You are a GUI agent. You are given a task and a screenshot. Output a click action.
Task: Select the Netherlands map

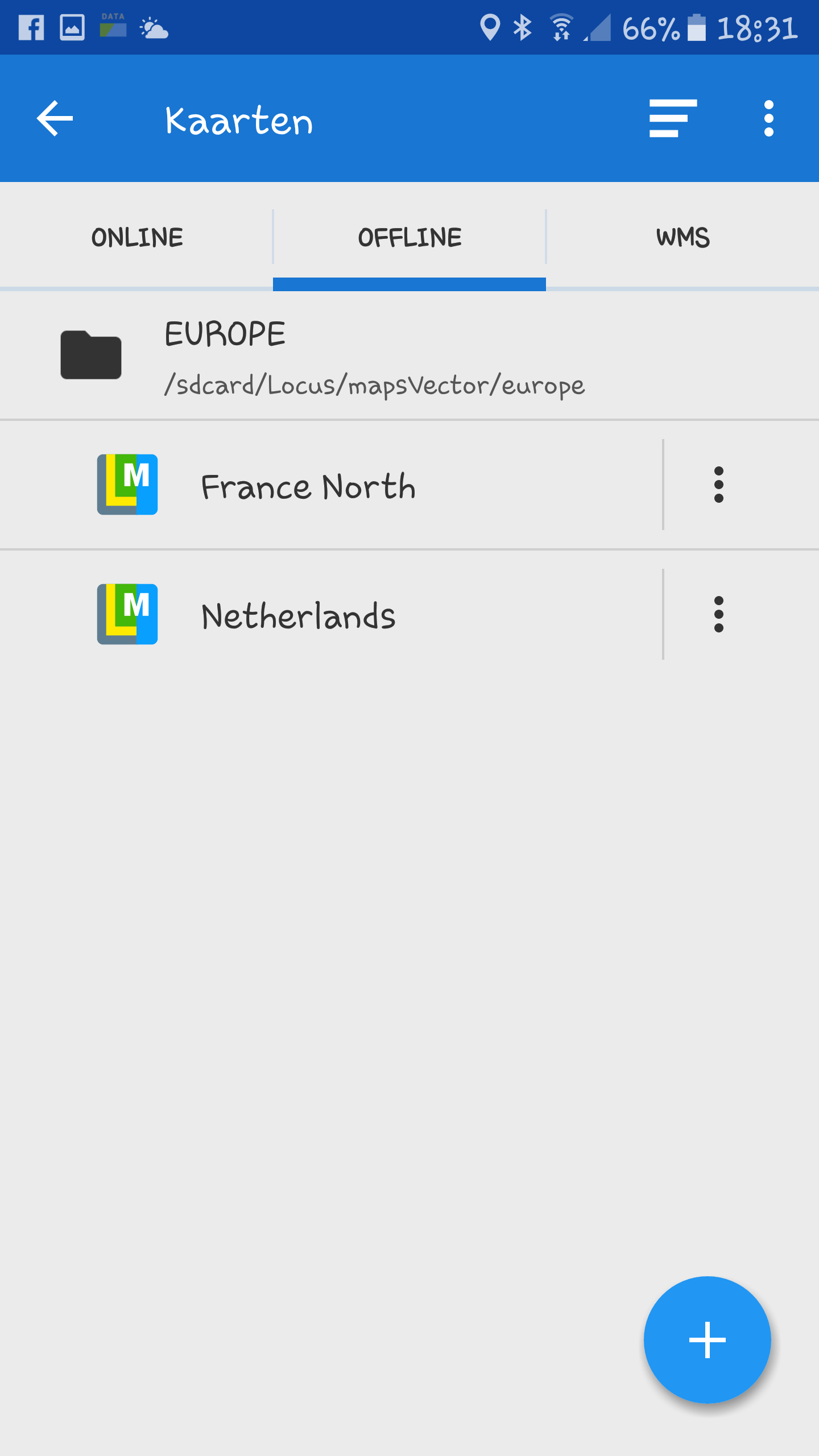click(x=341, y=615)
